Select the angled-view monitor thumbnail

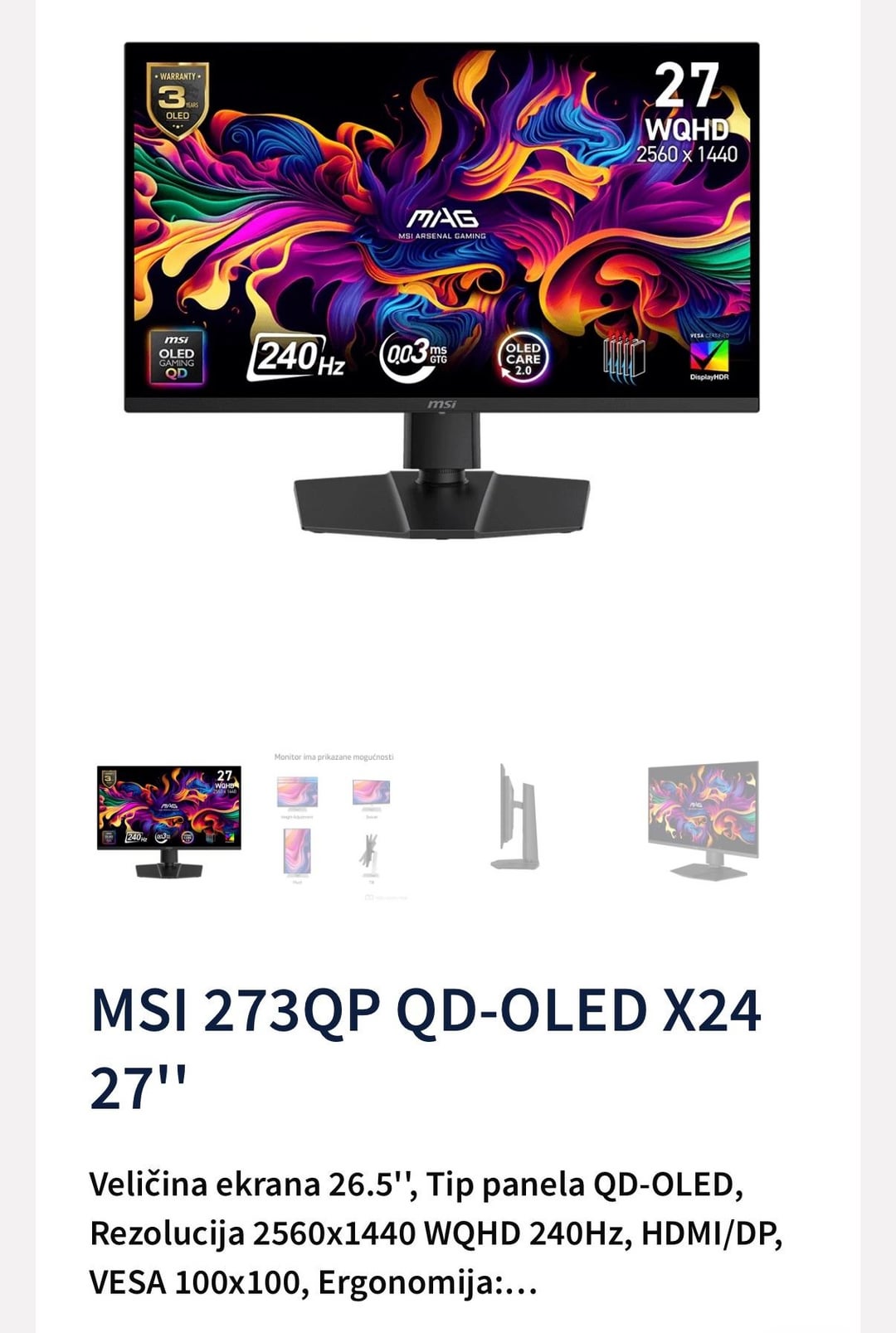click(703, 820)
